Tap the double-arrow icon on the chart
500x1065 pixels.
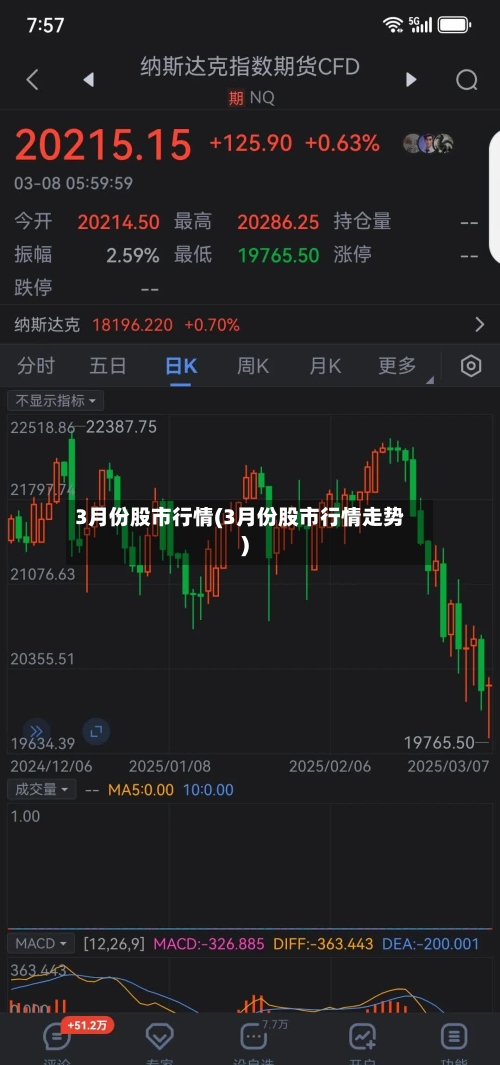click(x=36, y=732)
